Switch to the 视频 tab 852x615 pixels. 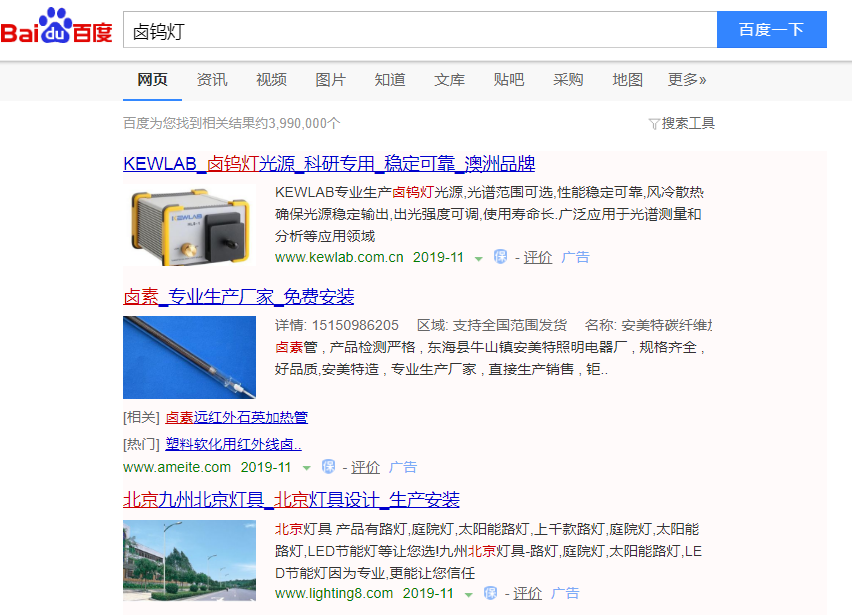pos(271,80)
